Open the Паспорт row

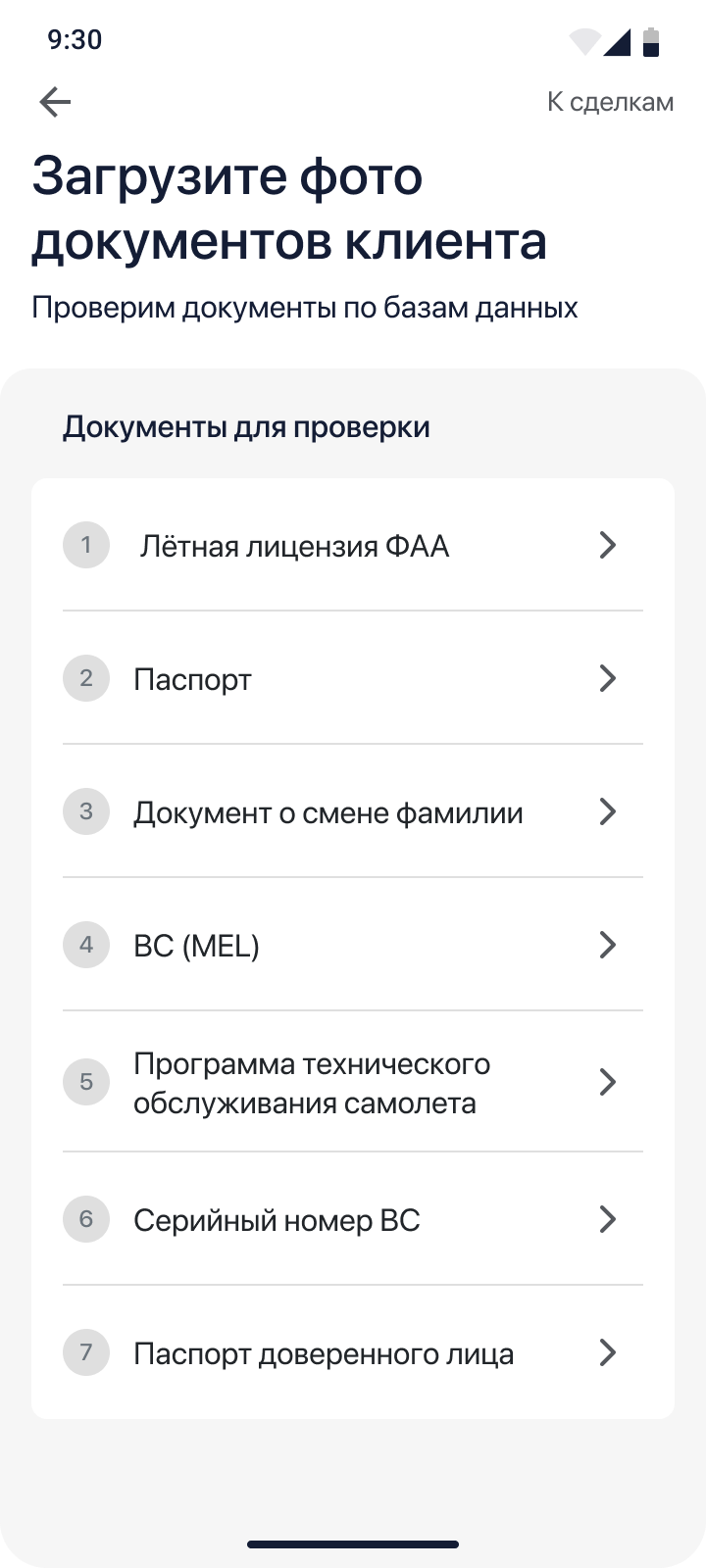pyautogui.click(x=353, y=678)
